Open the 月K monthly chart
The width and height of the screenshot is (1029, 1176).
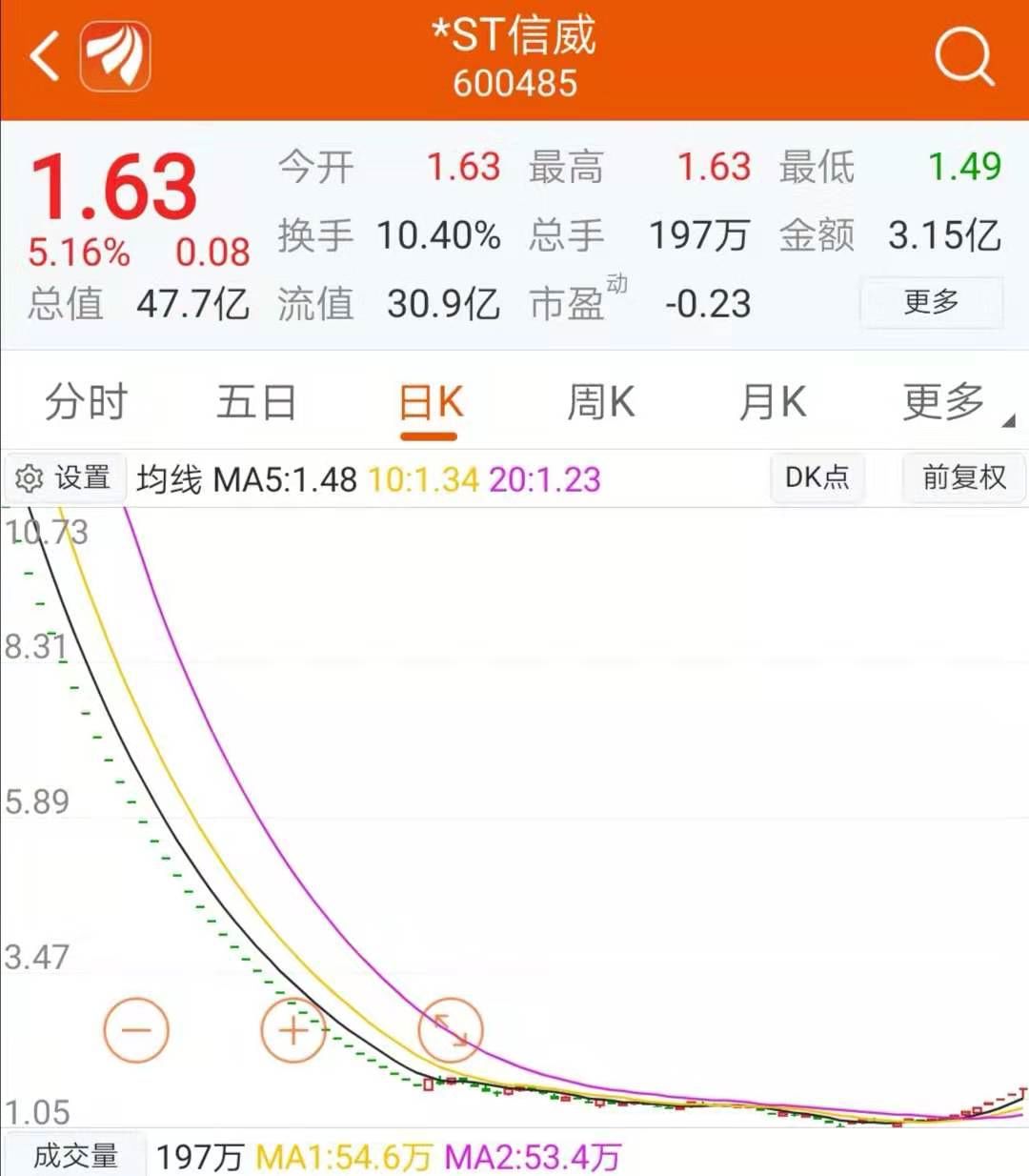click(772, 402)
